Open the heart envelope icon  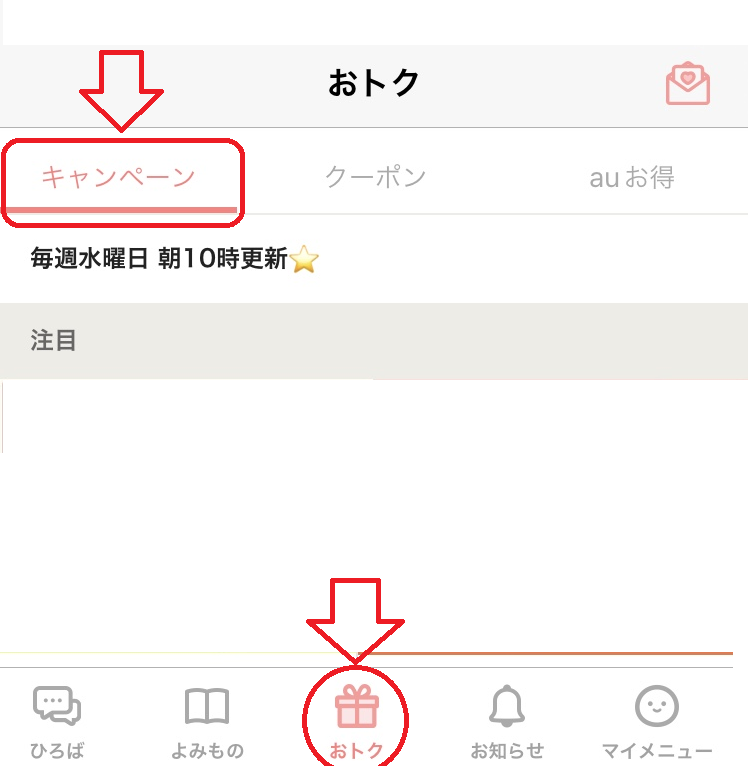tap(688, 84)
